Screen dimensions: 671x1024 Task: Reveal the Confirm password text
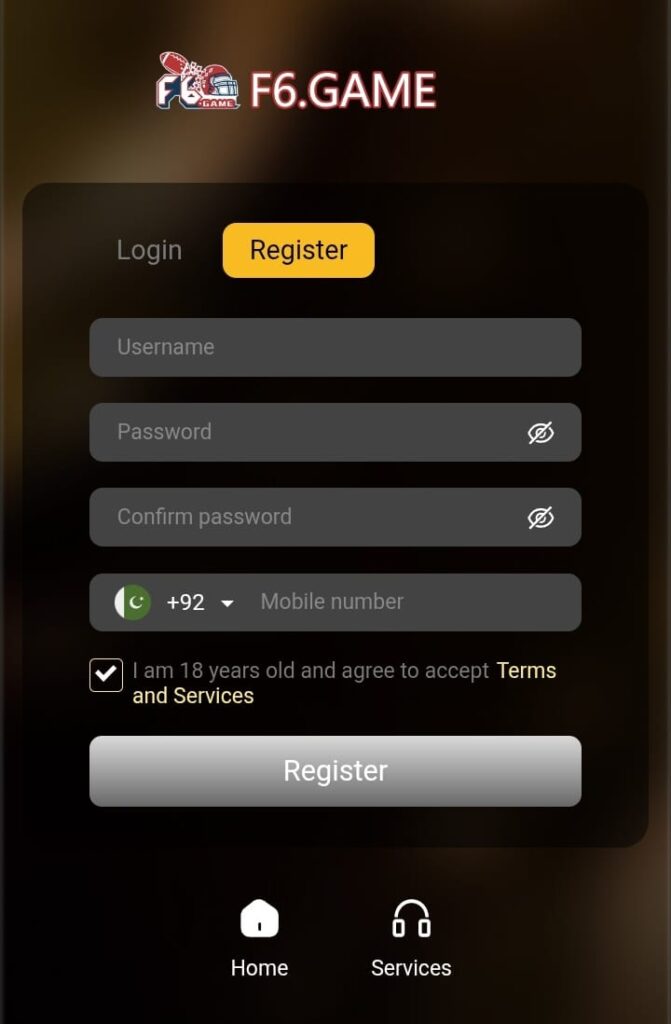[540, 517]
